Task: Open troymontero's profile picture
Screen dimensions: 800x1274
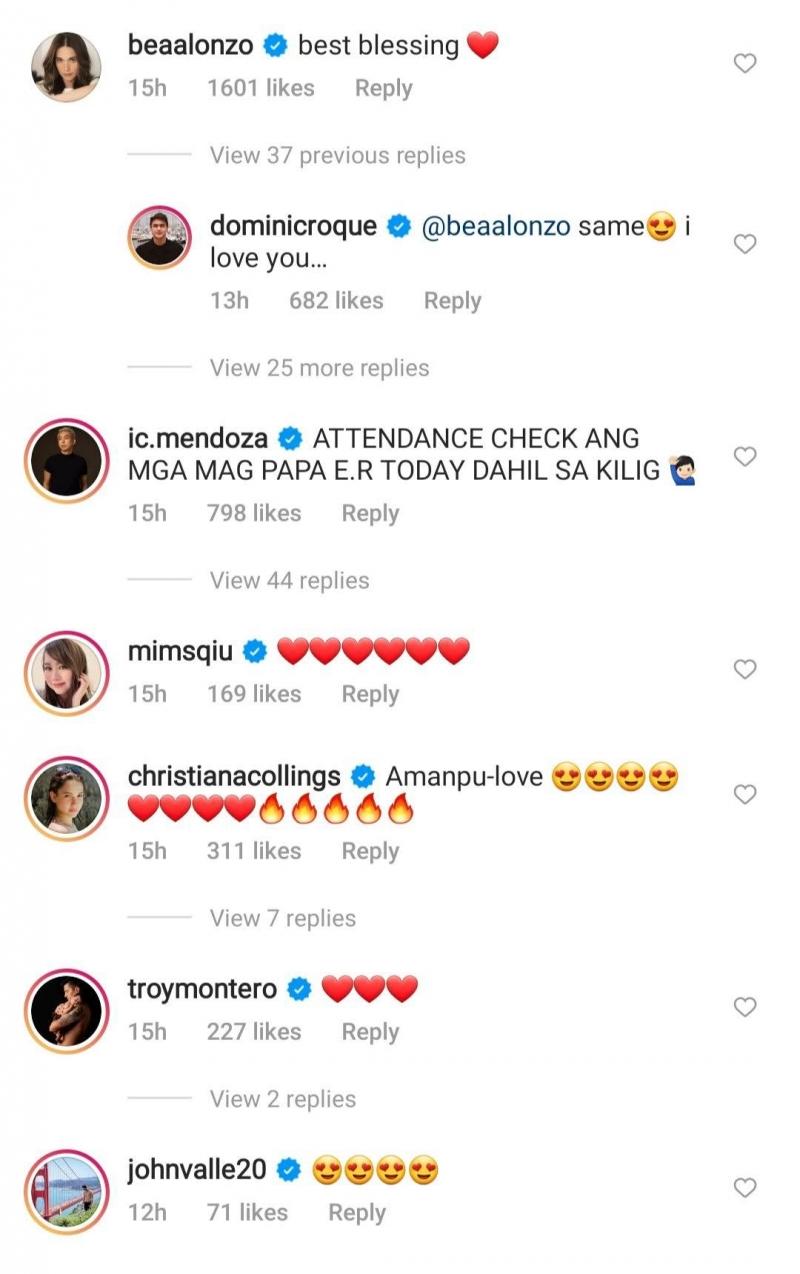Action: (x=64, y=1011)
